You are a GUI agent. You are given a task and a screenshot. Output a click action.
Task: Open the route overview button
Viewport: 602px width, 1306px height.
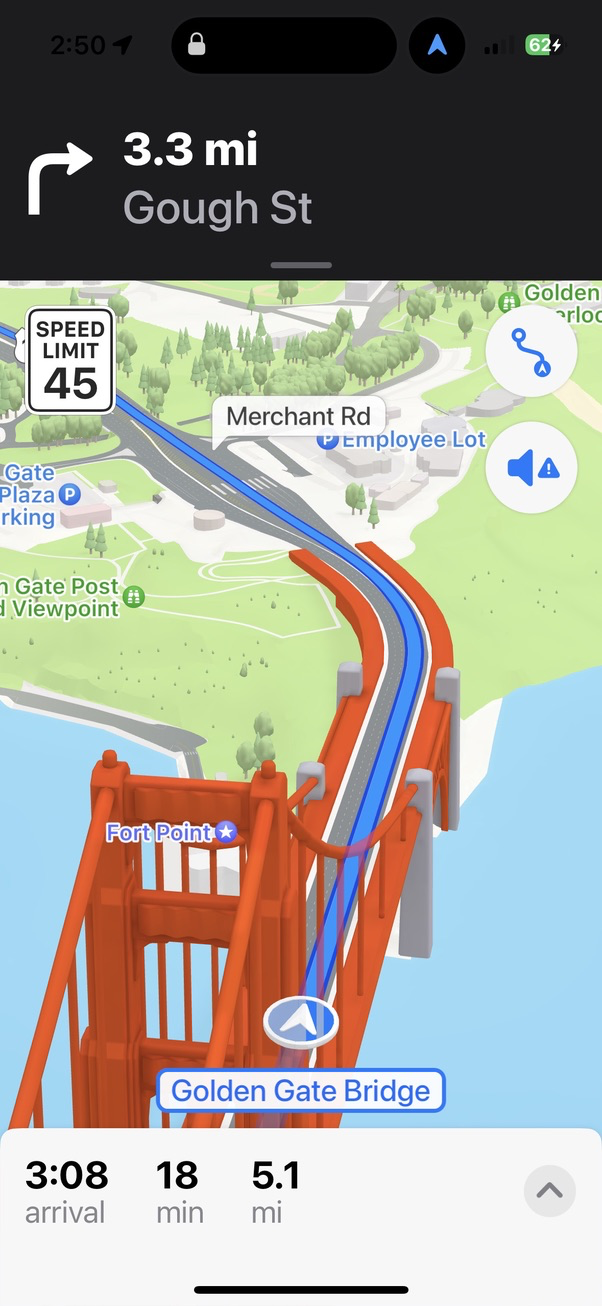tap(531, 351)
